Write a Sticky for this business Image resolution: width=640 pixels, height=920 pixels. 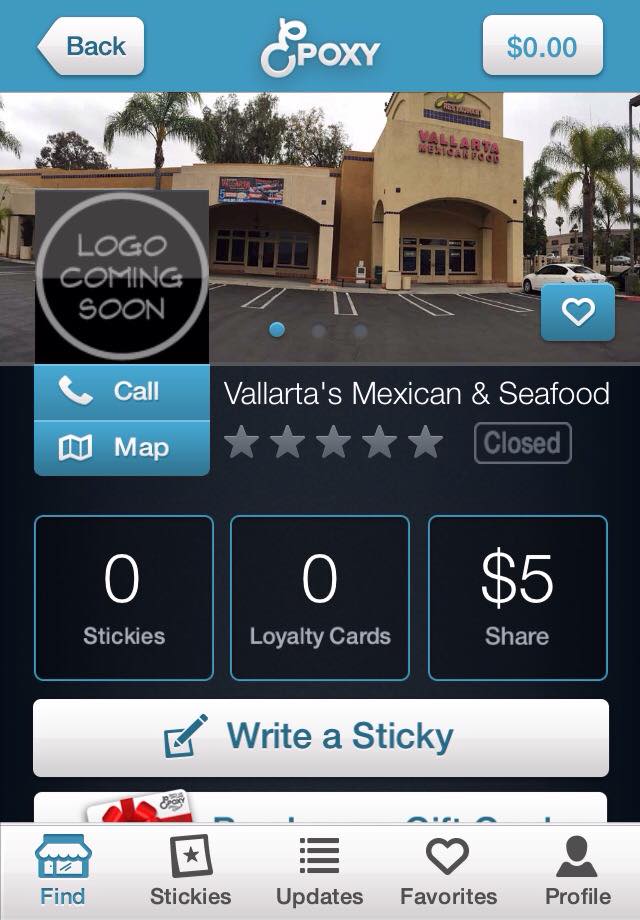click(320, 738)
